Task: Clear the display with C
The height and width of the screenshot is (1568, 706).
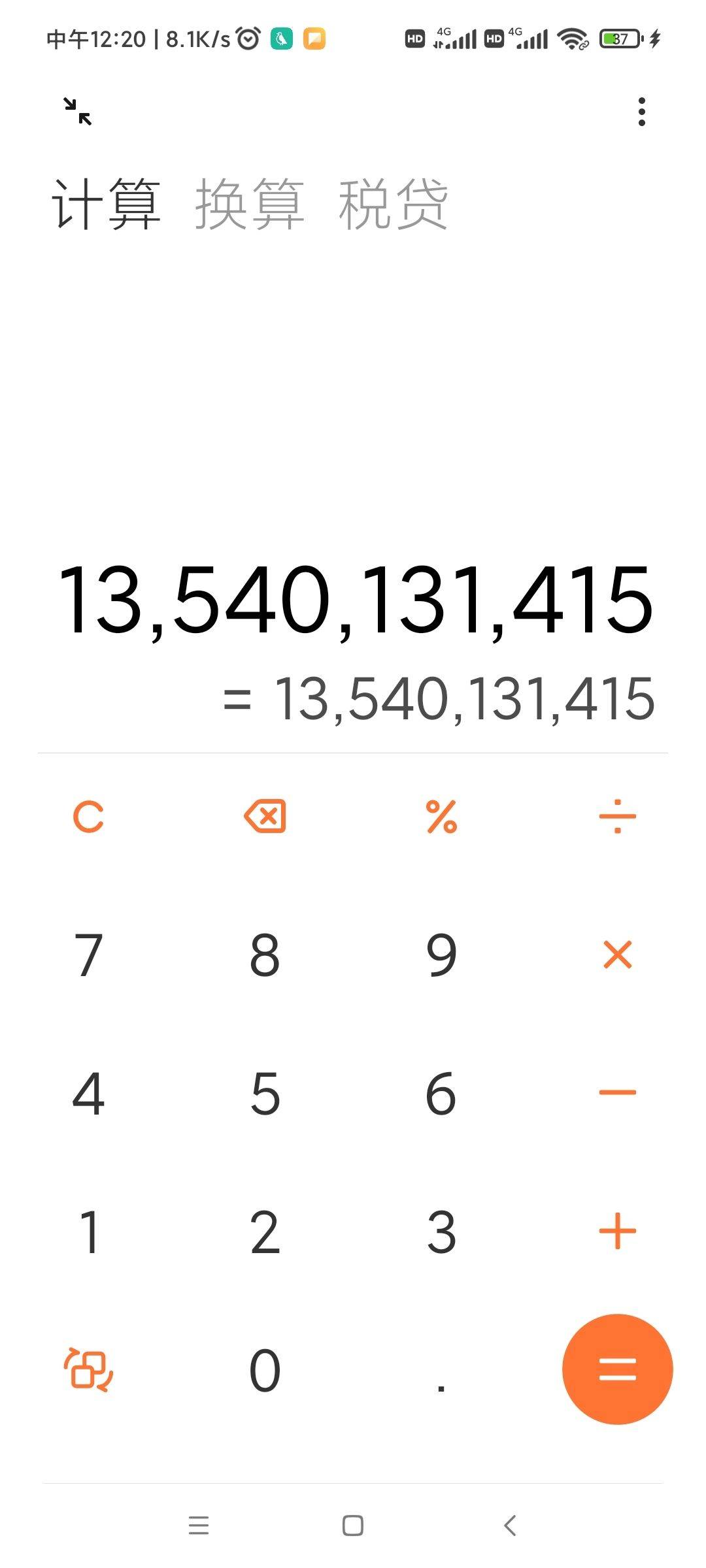Action: [x=88, y=817]
